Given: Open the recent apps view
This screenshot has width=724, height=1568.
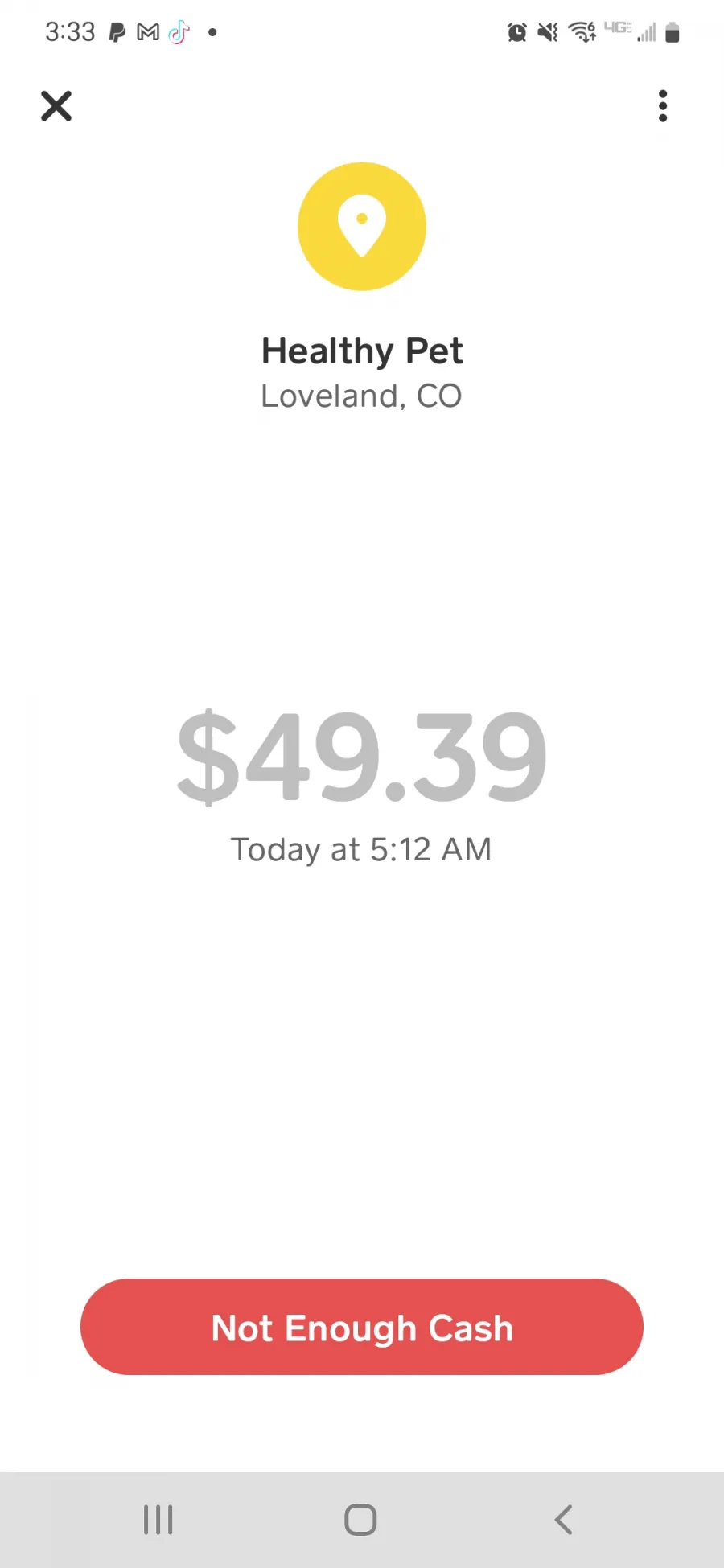Looking at the screenshot, I should 158,1520.
